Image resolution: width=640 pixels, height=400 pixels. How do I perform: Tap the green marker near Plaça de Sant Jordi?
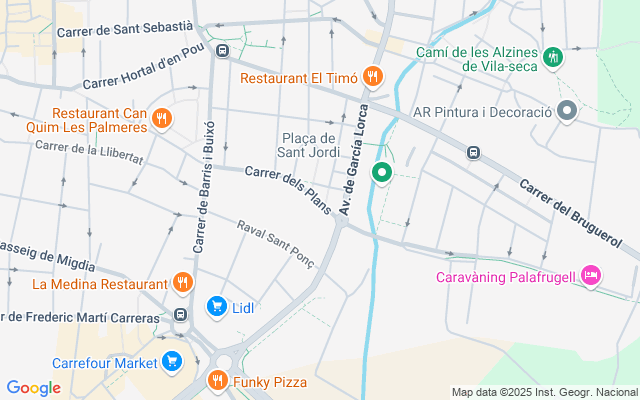tap(381, 174)
